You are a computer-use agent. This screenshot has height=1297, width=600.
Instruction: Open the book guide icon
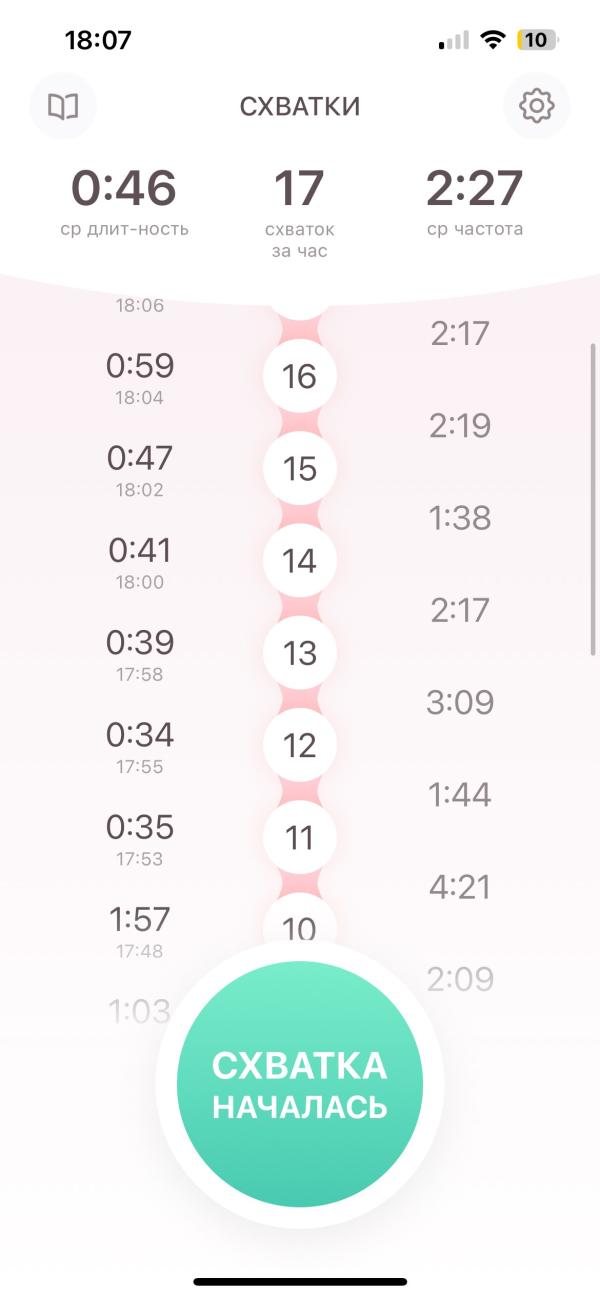click(63, 106)
